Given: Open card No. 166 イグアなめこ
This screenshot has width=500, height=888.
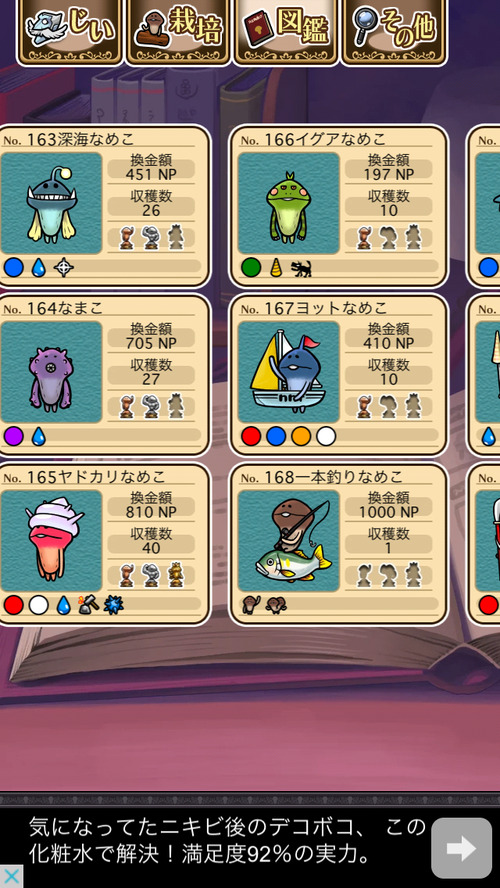Looking at the screenshot, I should point(339,206).
